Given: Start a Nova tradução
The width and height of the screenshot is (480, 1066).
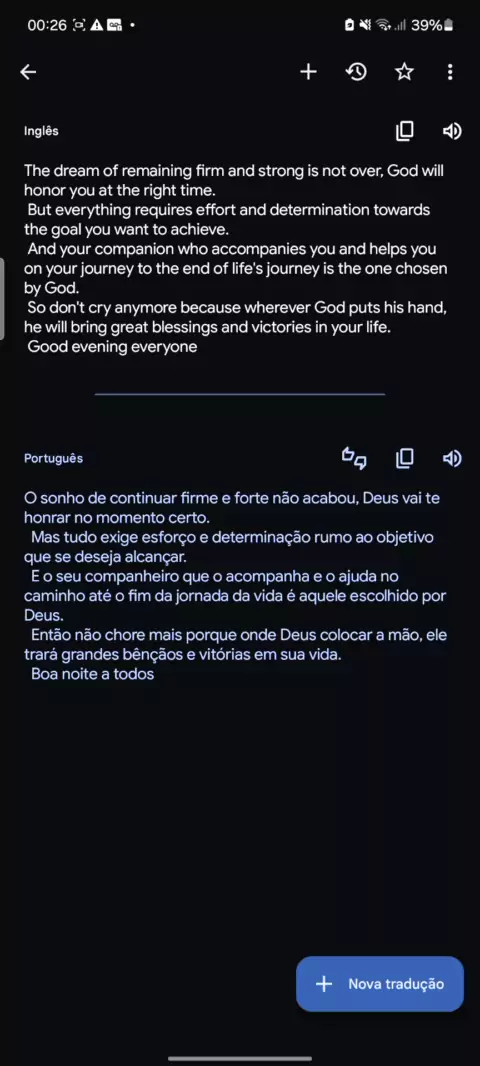Looking at the screenshot, I should click(380, 984).
